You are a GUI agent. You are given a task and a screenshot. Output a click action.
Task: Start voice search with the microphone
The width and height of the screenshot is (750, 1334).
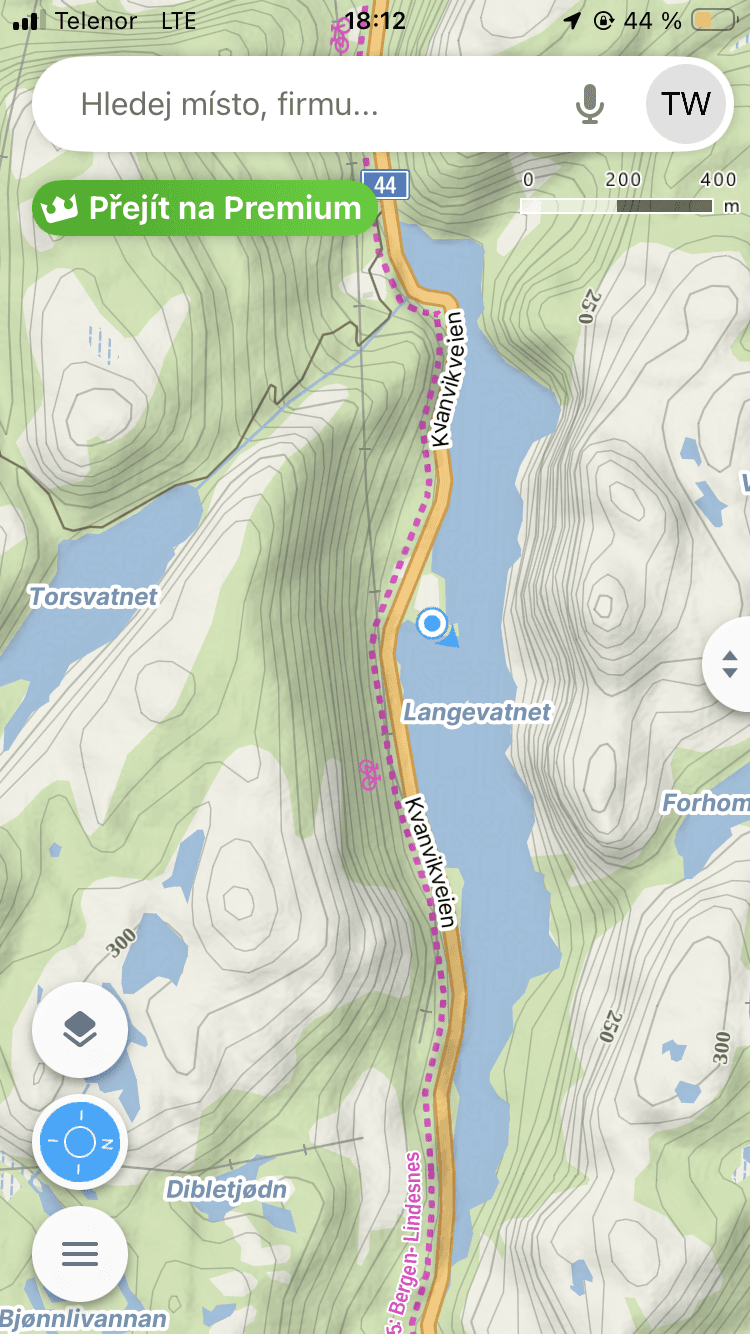point(590,104)
